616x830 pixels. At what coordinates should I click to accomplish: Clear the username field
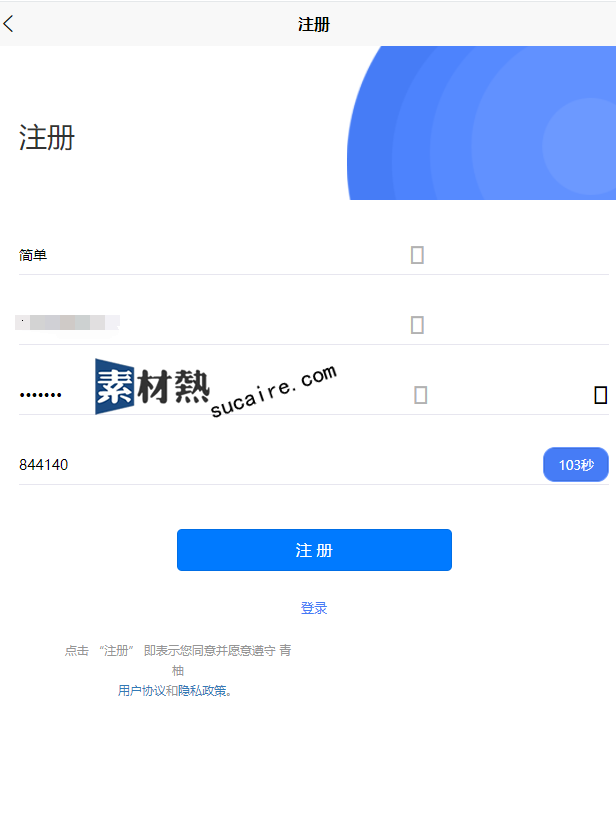tap(417, 255)
